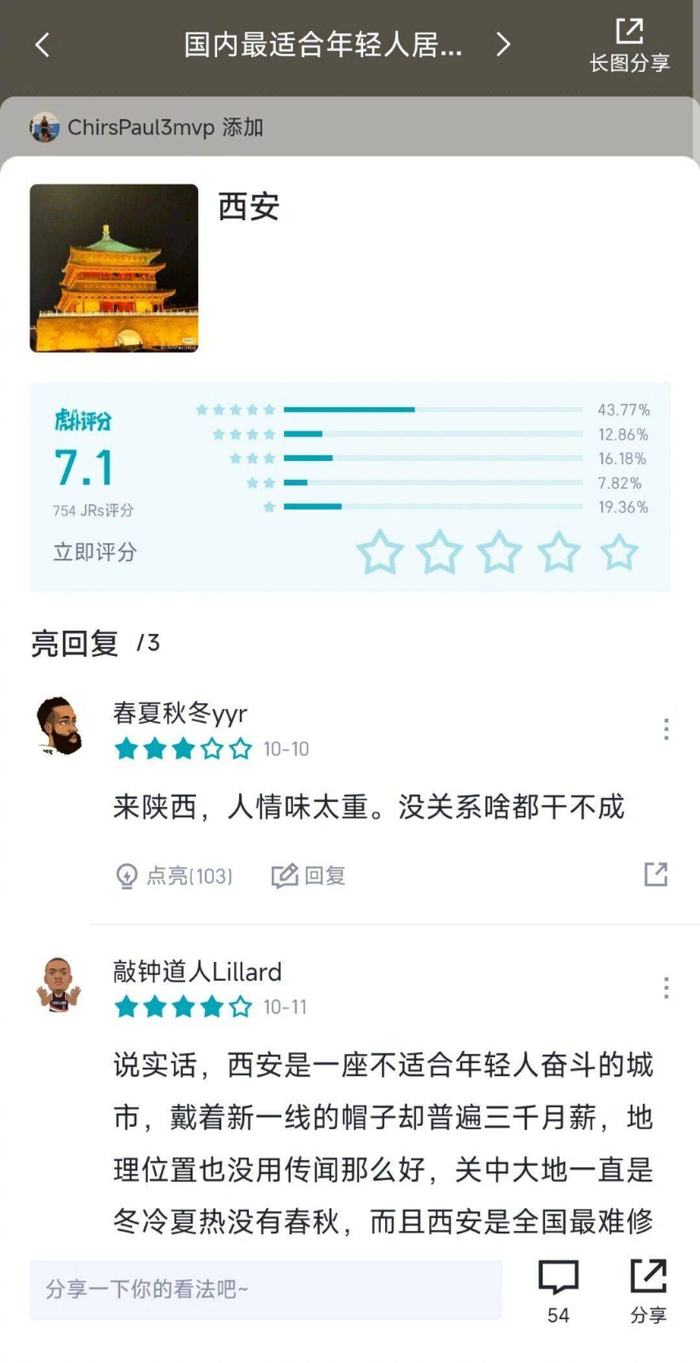Screen dimensions: 700x1363
Task: Open 春夏秋冬yyr's avatar
Action: [x=60, y=727]
